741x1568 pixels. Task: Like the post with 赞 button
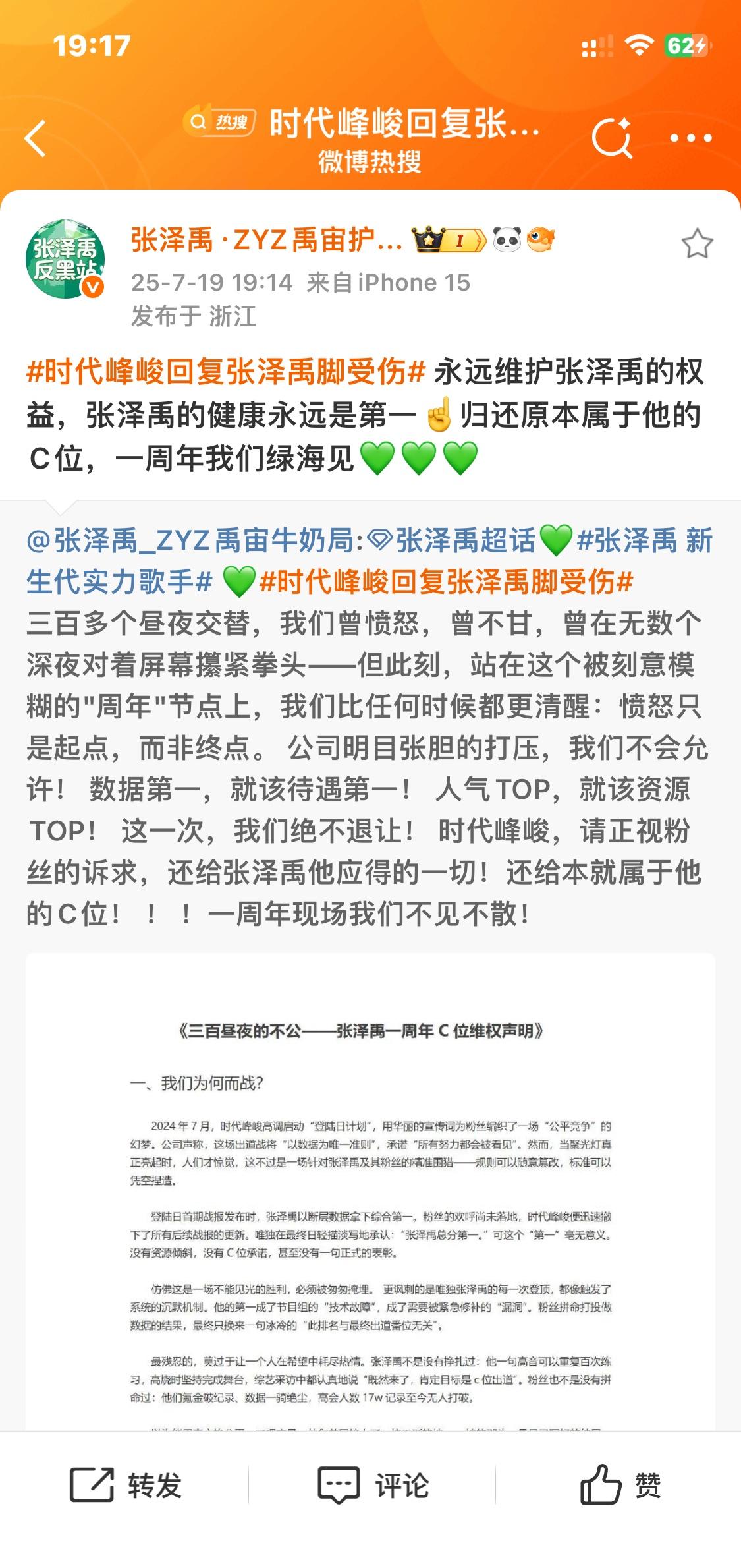tap(620, 1485)
